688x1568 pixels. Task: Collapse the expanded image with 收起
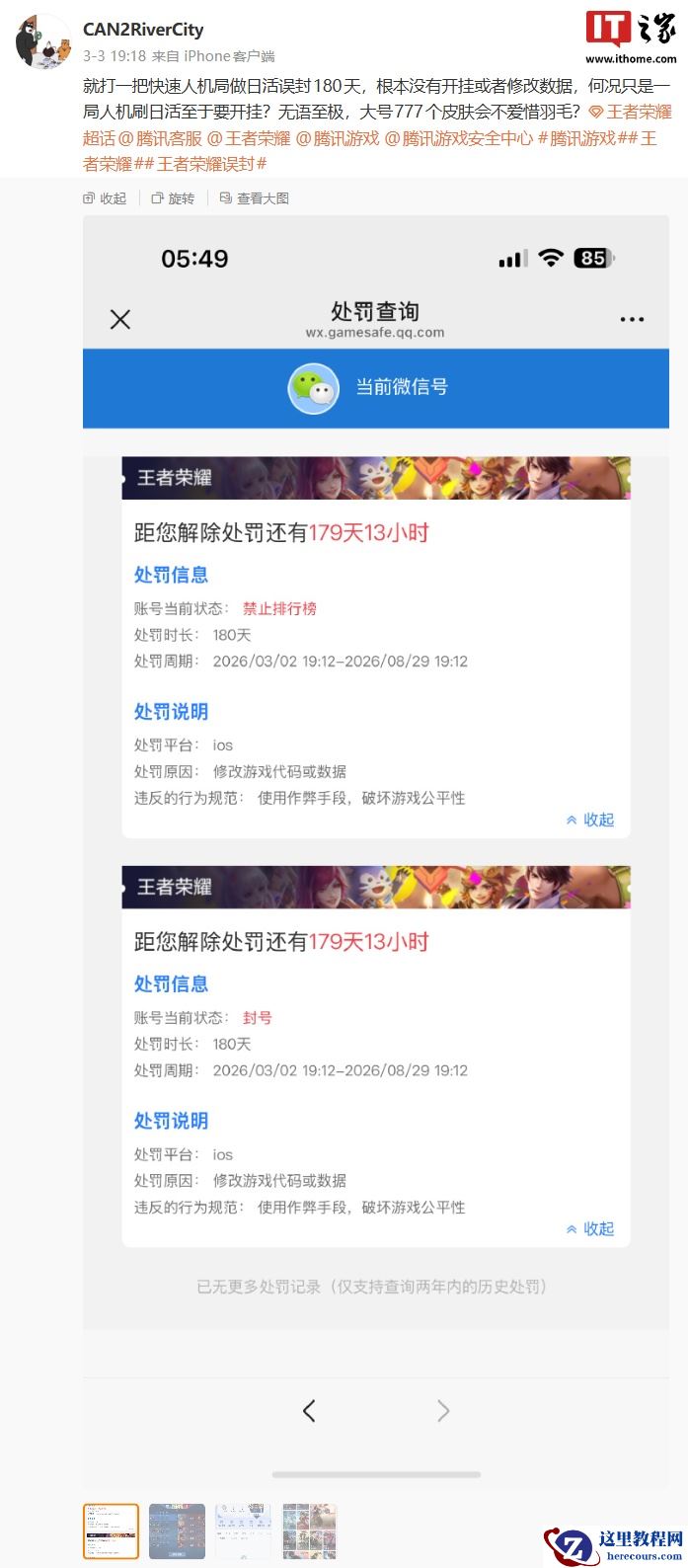click(105, 198)
